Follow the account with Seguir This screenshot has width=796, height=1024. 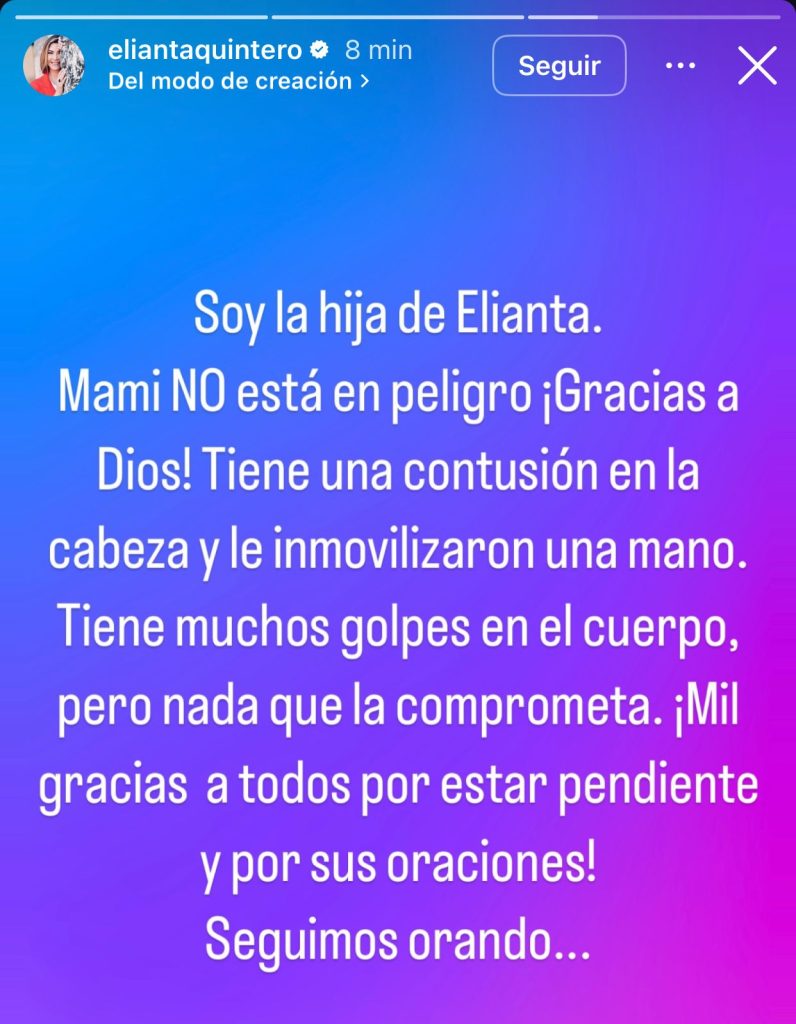[559, 66]
